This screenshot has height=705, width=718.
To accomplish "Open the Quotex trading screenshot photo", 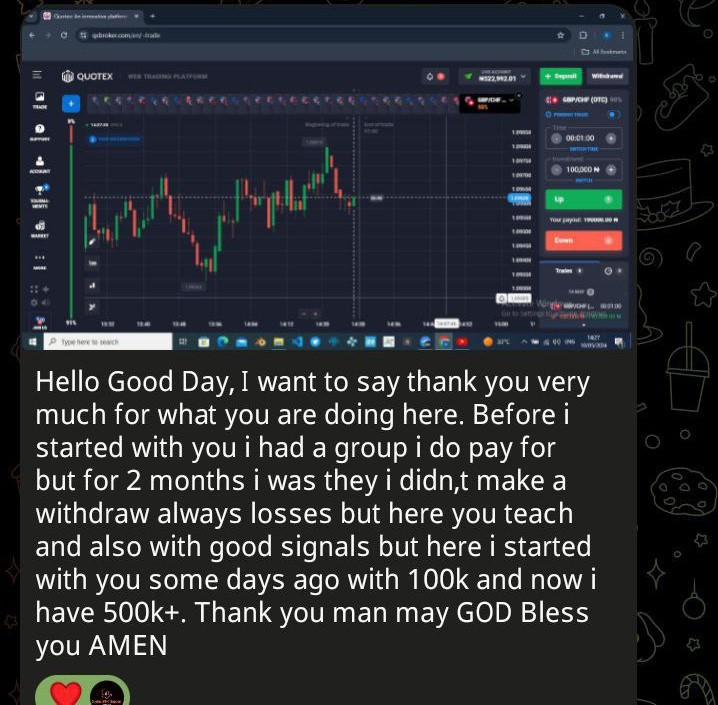I will click(328, 180).
